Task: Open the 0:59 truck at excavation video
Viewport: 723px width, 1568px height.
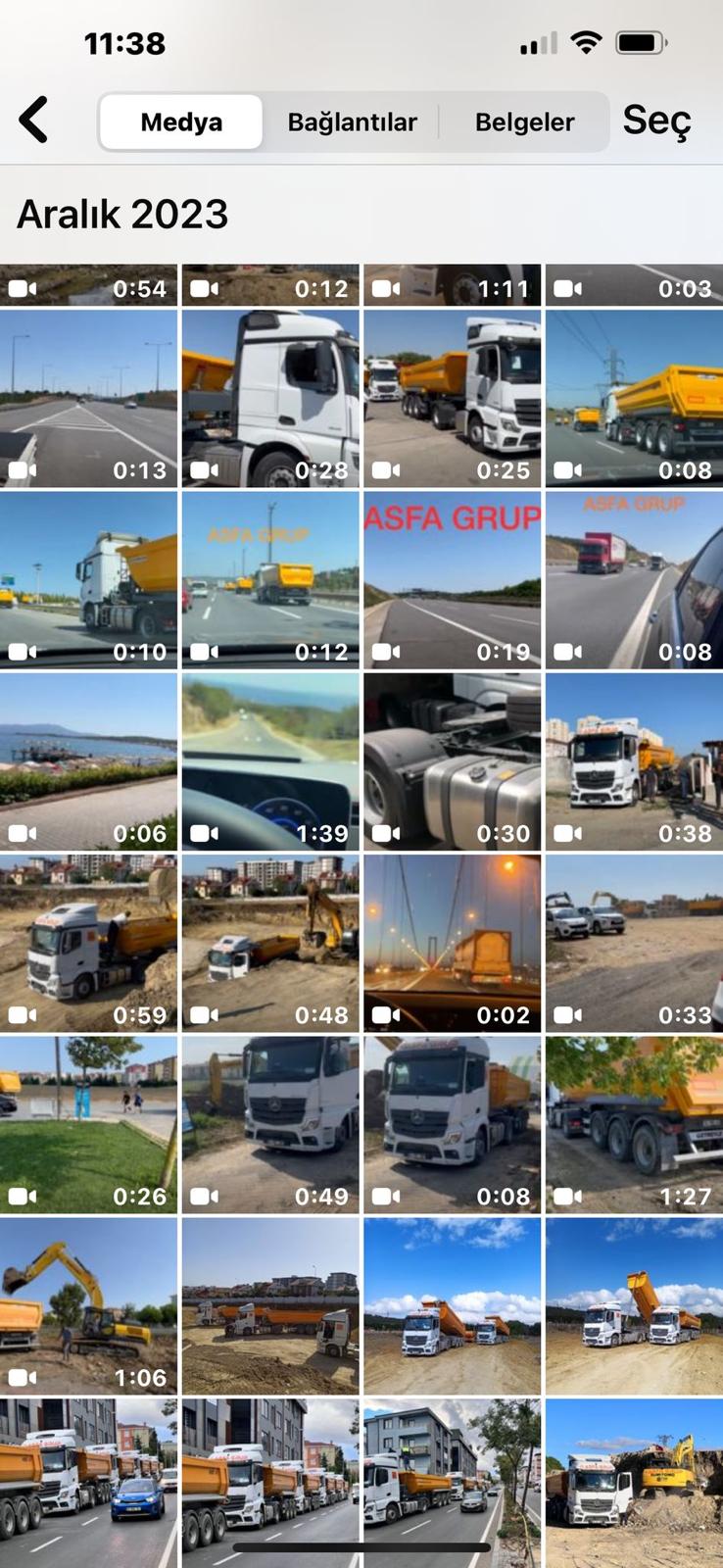Action: click(89, 943)
